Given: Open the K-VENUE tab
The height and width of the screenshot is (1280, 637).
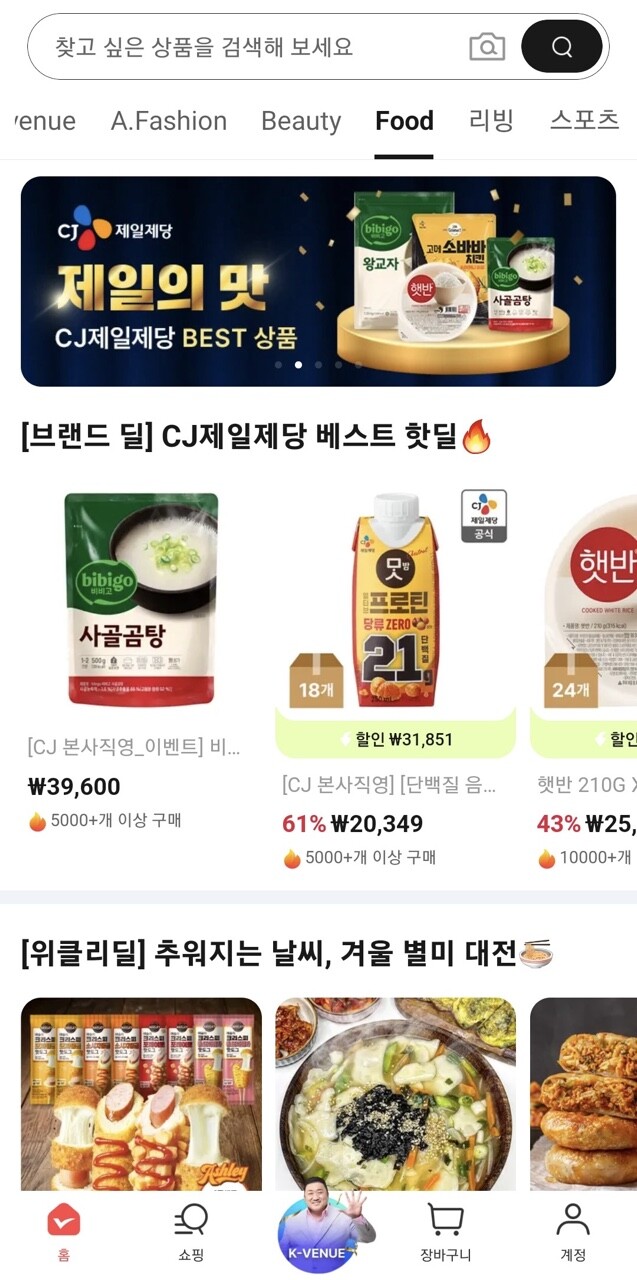Looking at the screenshot, I should pos(318,1232).
